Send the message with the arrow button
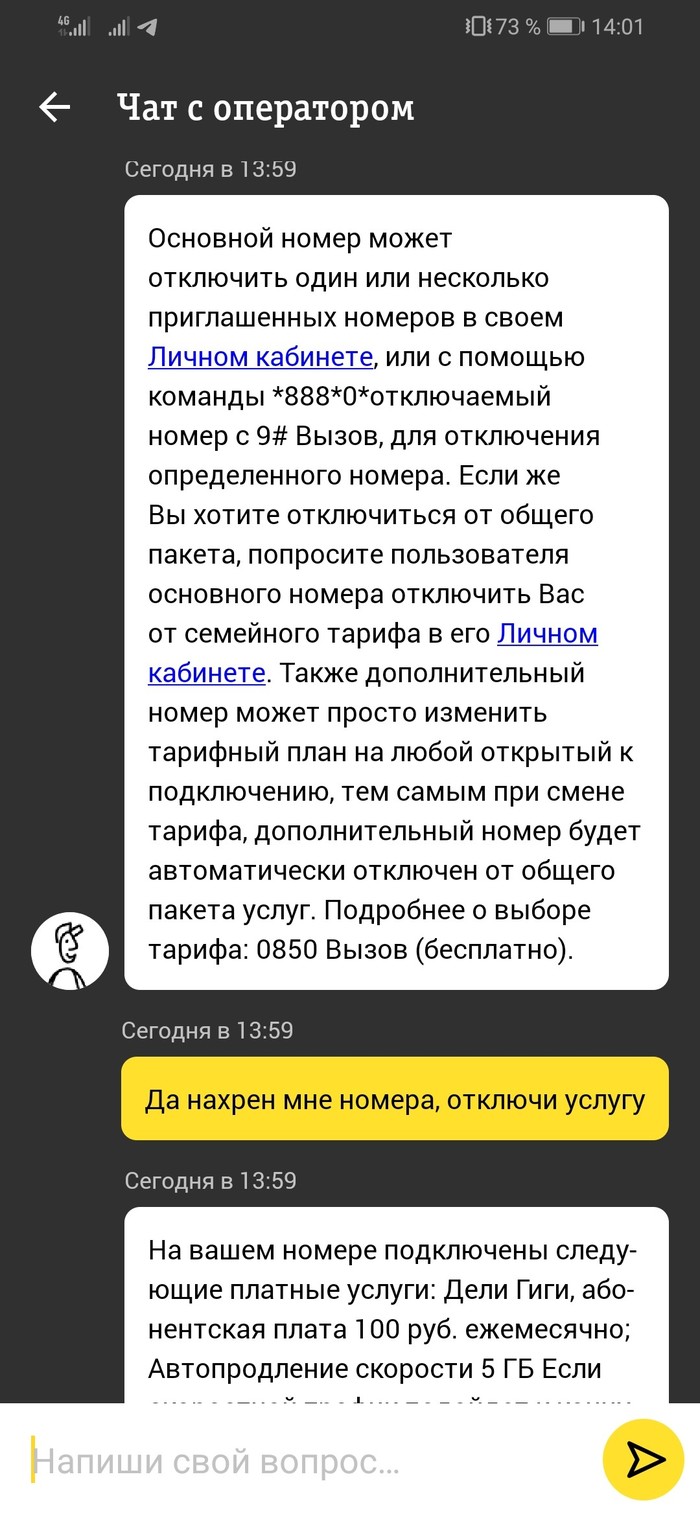This screenshot has width=700, height=1516. coord(643,1461)
